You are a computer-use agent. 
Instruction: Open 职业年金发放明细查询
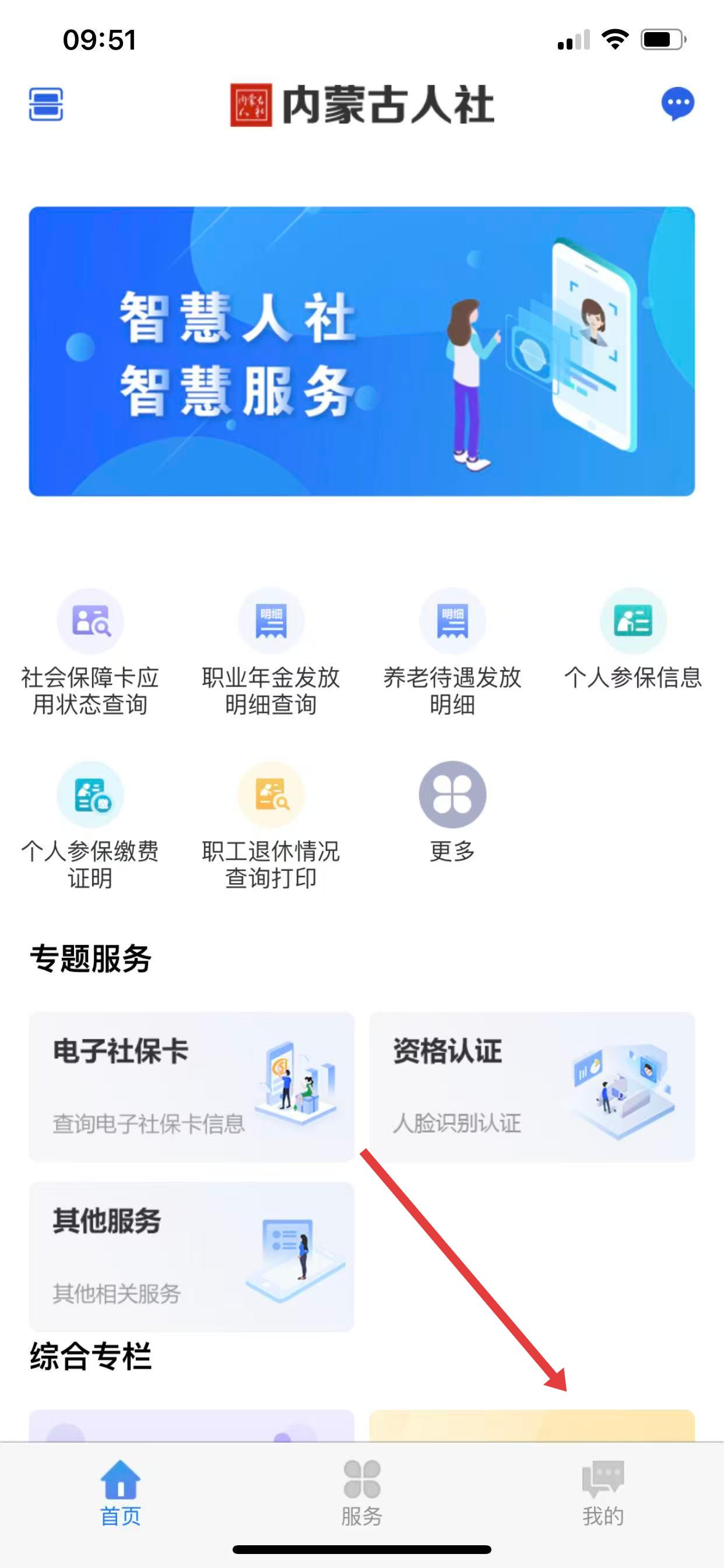tap(270, 653)
